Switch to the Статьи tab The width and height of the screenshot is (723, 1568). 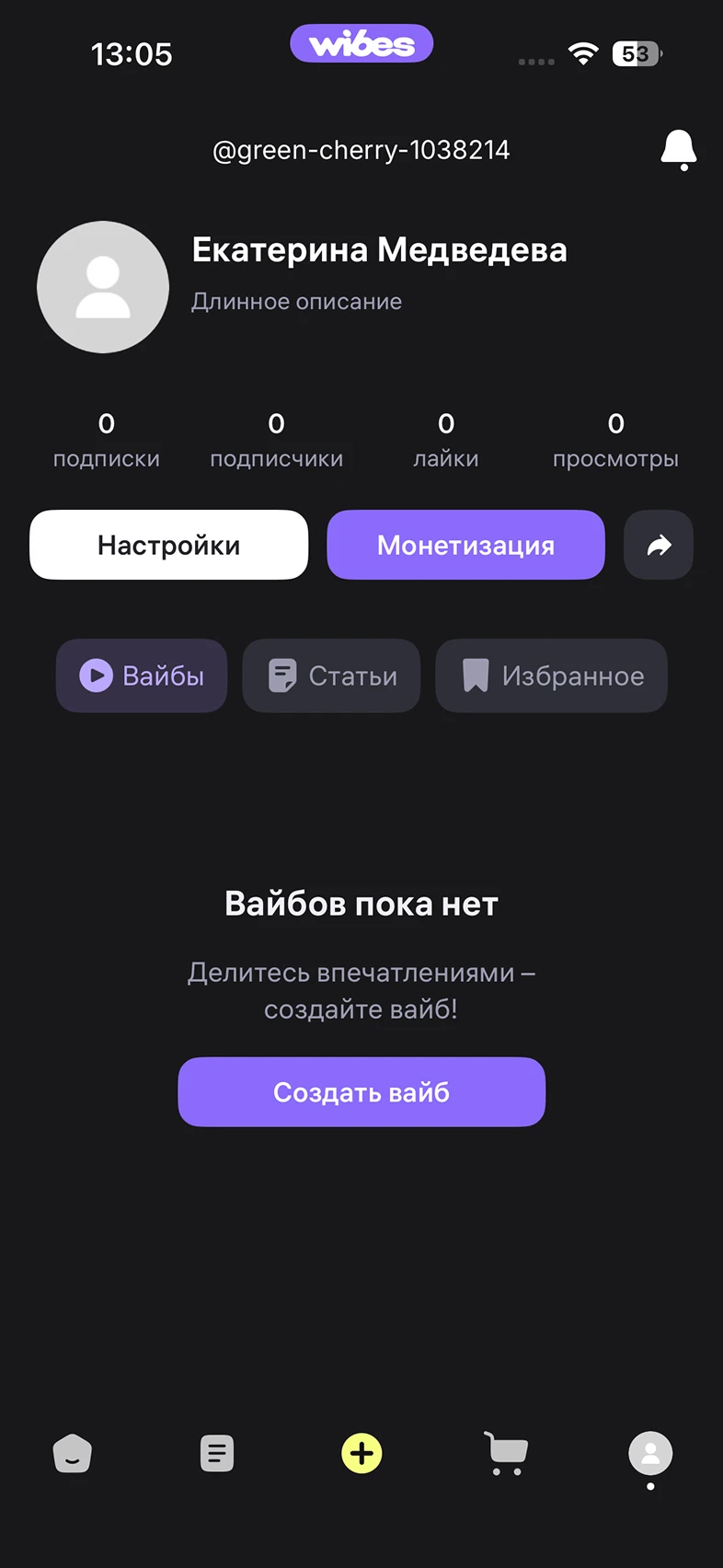point(331,675)
